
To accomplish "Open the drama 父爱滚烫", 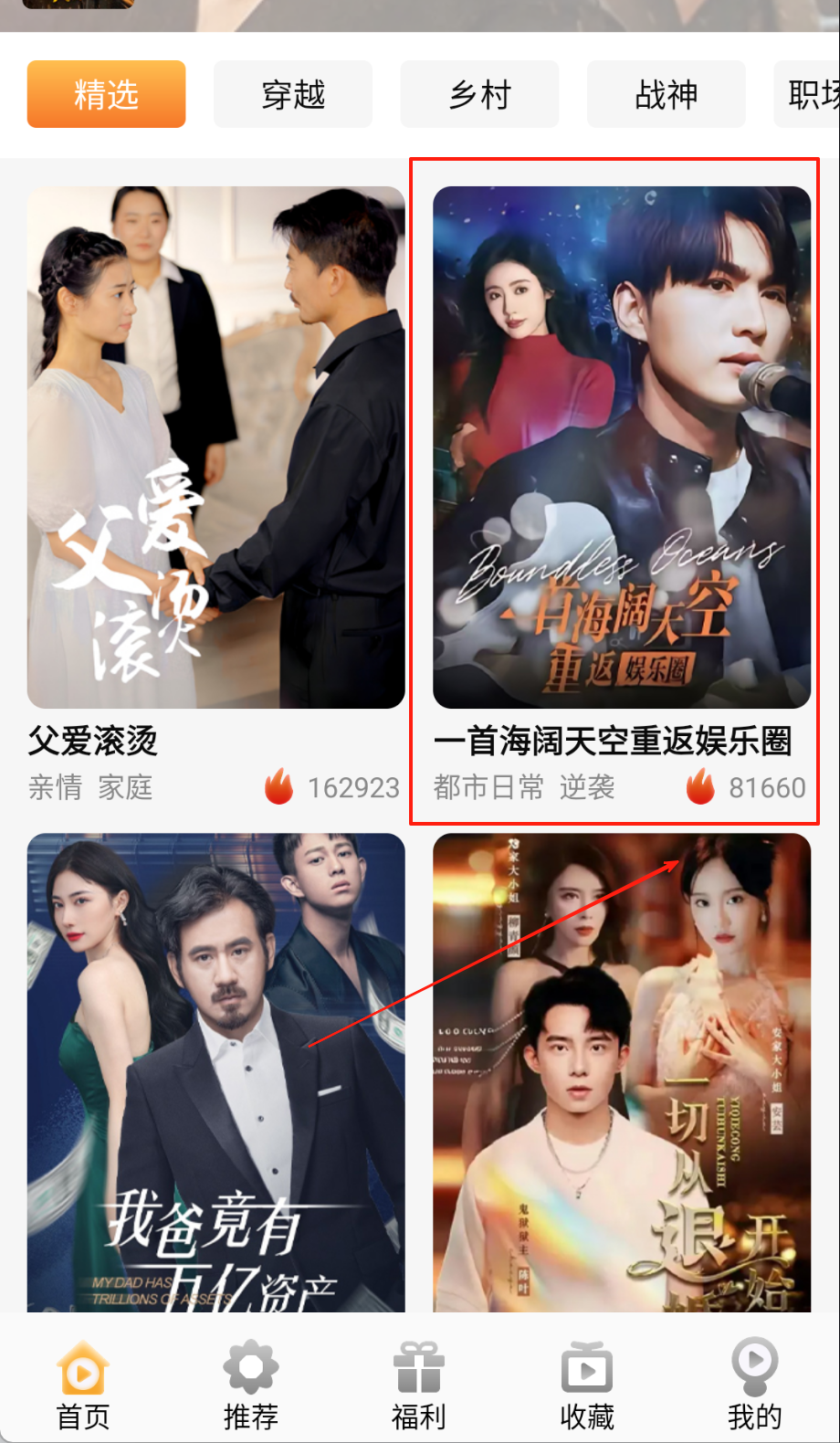I will [215, 448].
